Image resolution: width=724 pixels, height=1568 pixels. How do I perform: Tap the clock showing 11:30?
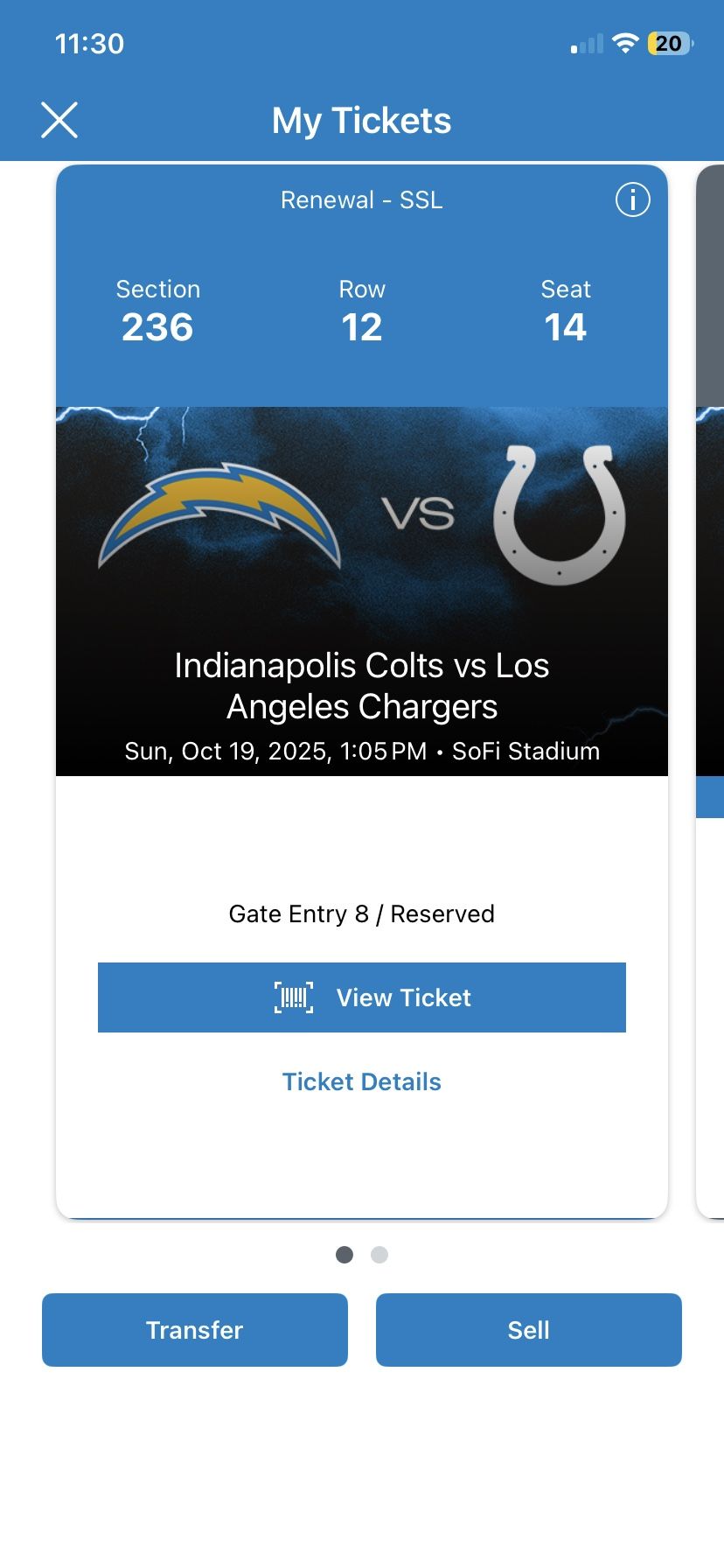coord(88,42)
